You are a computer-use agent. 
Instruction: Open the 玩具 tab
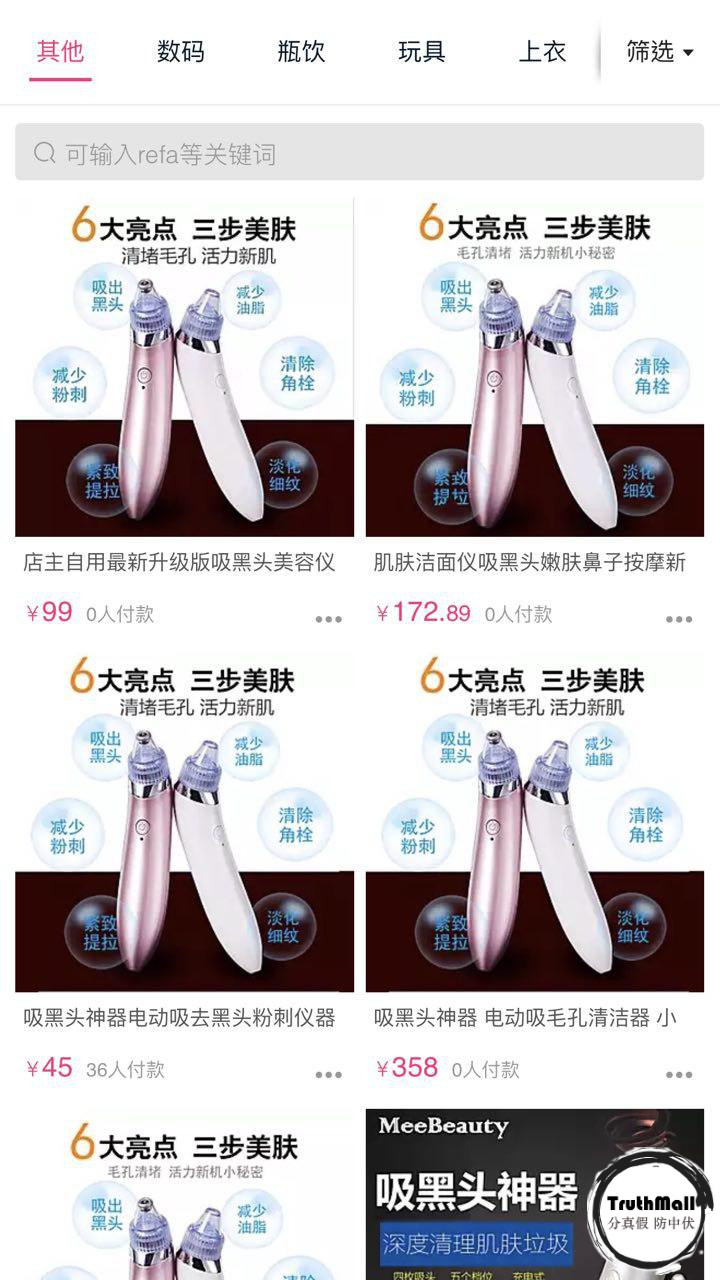(x=421, y=52)
